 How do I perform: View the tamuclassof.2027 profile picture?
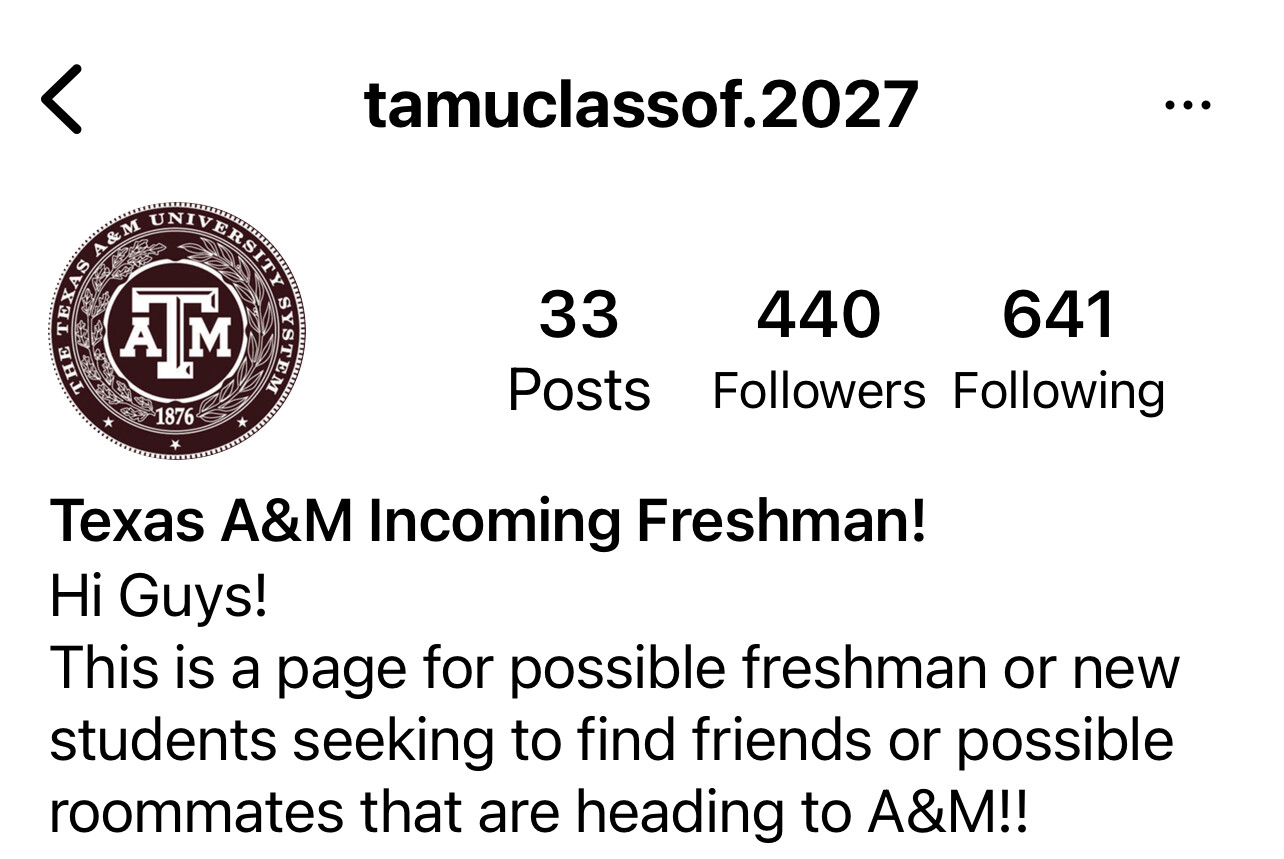pyautogui.click(x=178, y=330)
